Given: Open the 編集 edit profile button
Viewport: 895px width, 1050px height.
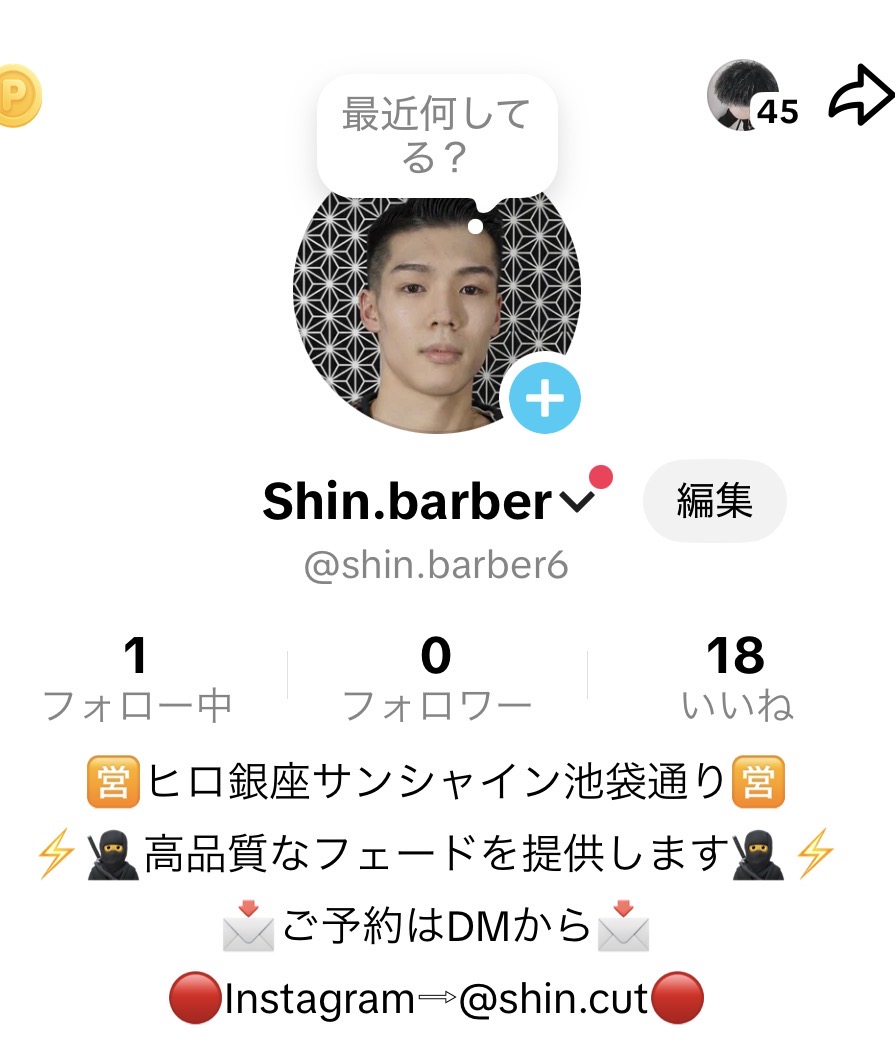Looking at the screenshot, I should pos(714,500).
